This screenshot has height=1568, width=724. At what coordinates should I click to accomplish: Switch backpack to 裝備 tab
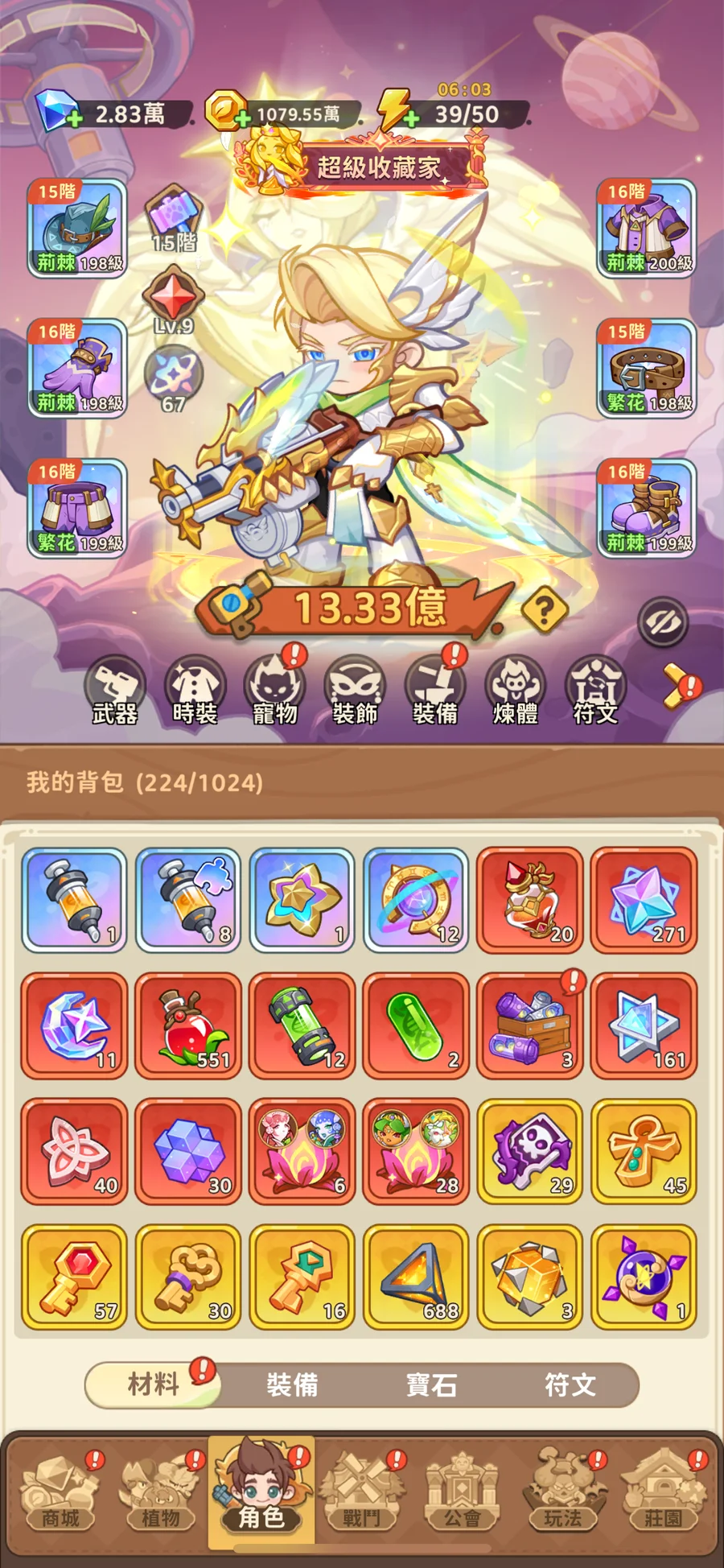(x=292, y=1384)
